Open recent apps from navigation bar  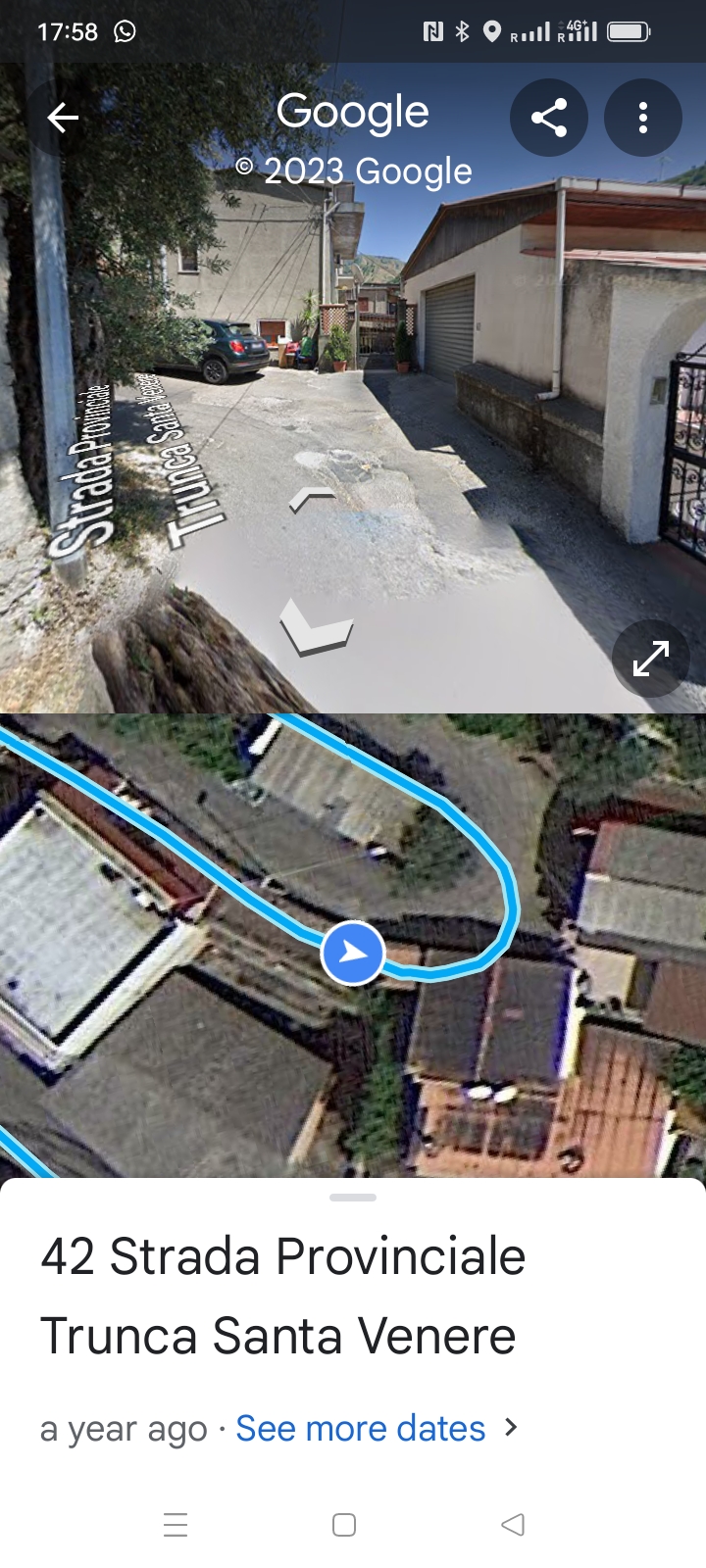click(176, 1525)
